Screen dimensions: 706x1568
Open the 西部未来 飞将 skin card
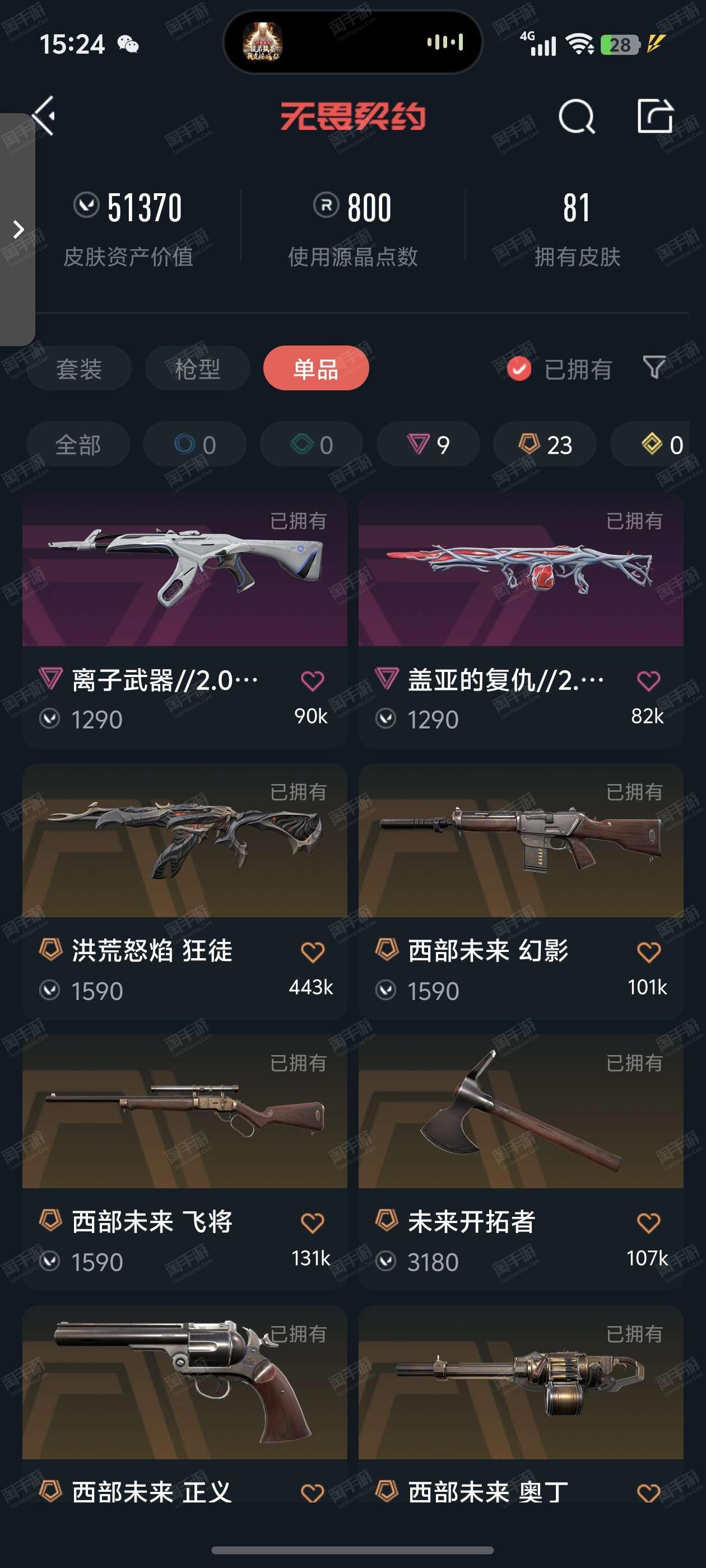click(x=184, y=1162)
